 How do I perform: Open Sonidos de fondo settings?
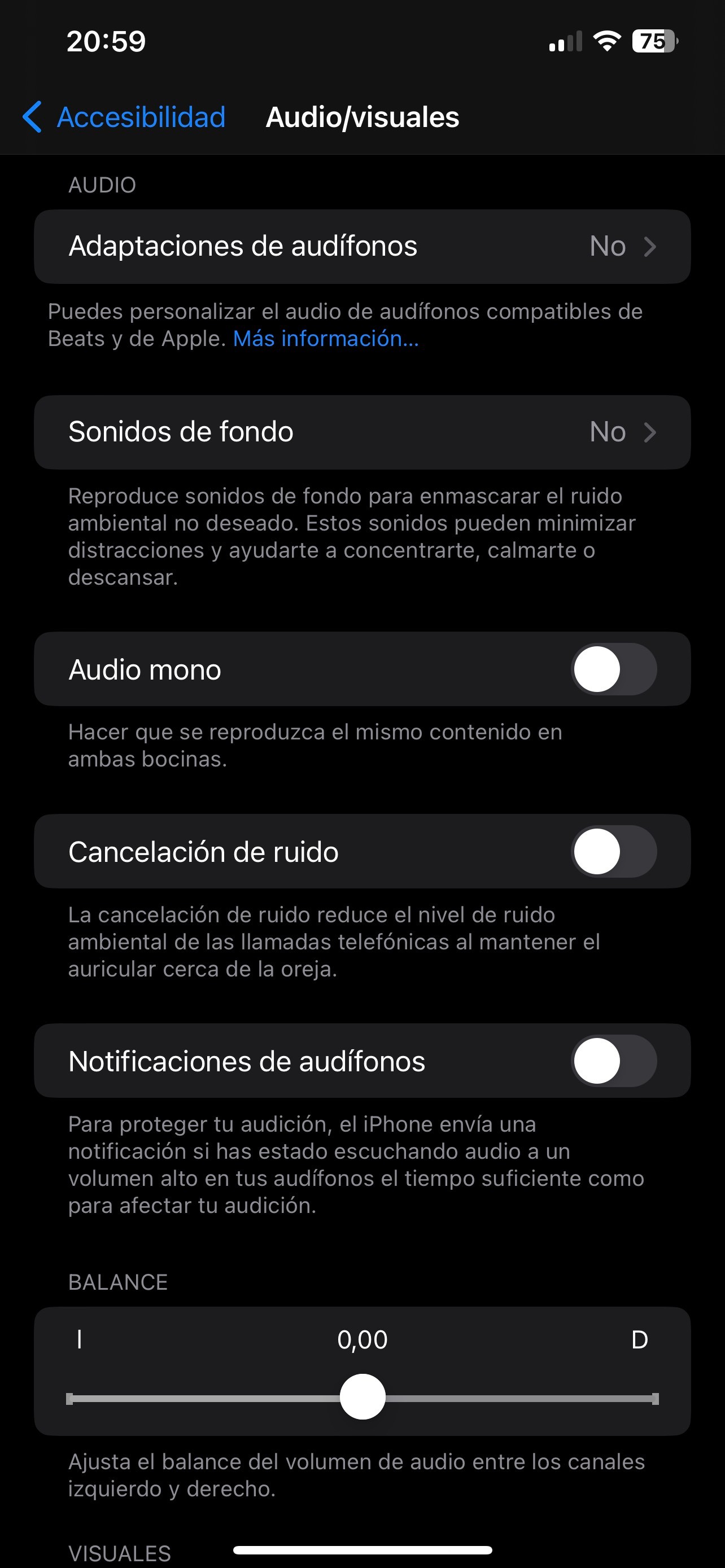362,432
